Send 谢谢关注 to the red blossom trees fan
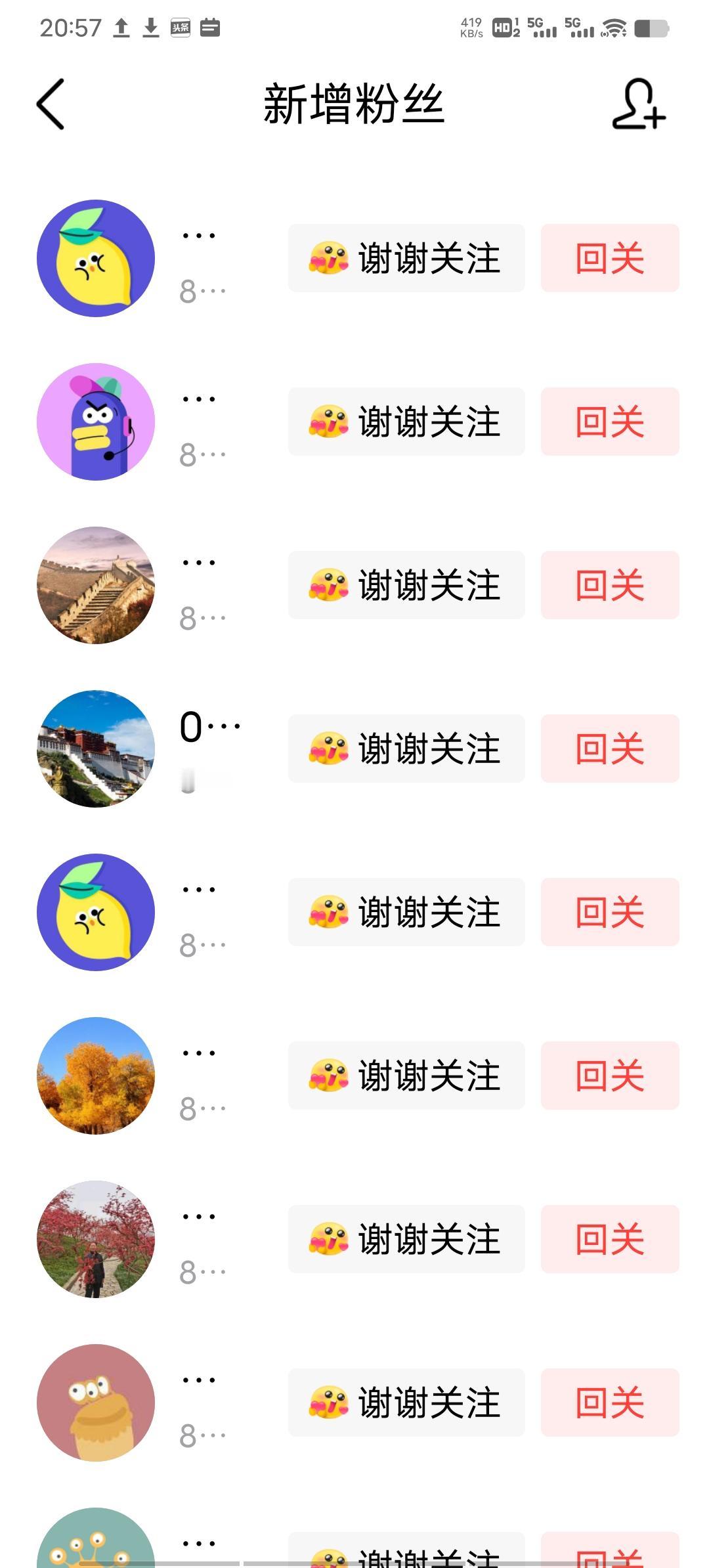709x1568 pixels. pos(406,1239)
